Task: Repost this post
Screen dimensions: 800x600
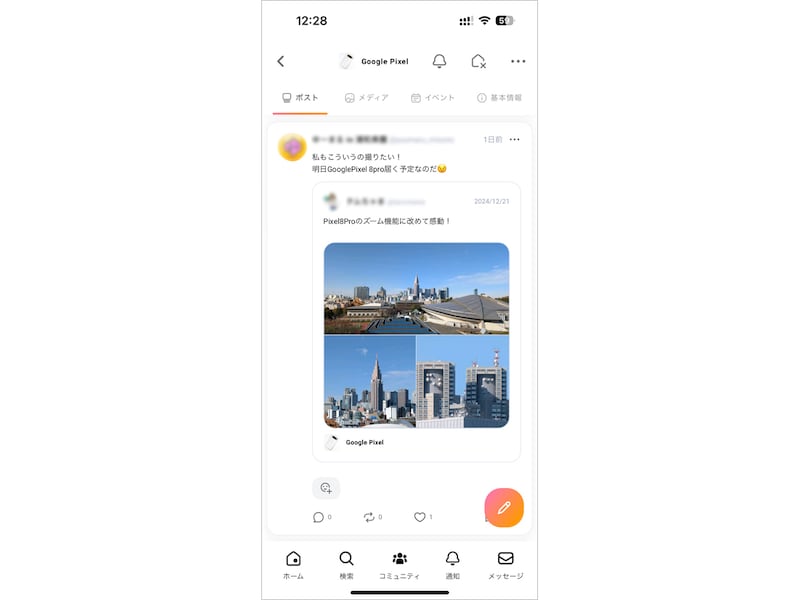Action: tap(370, 517)
